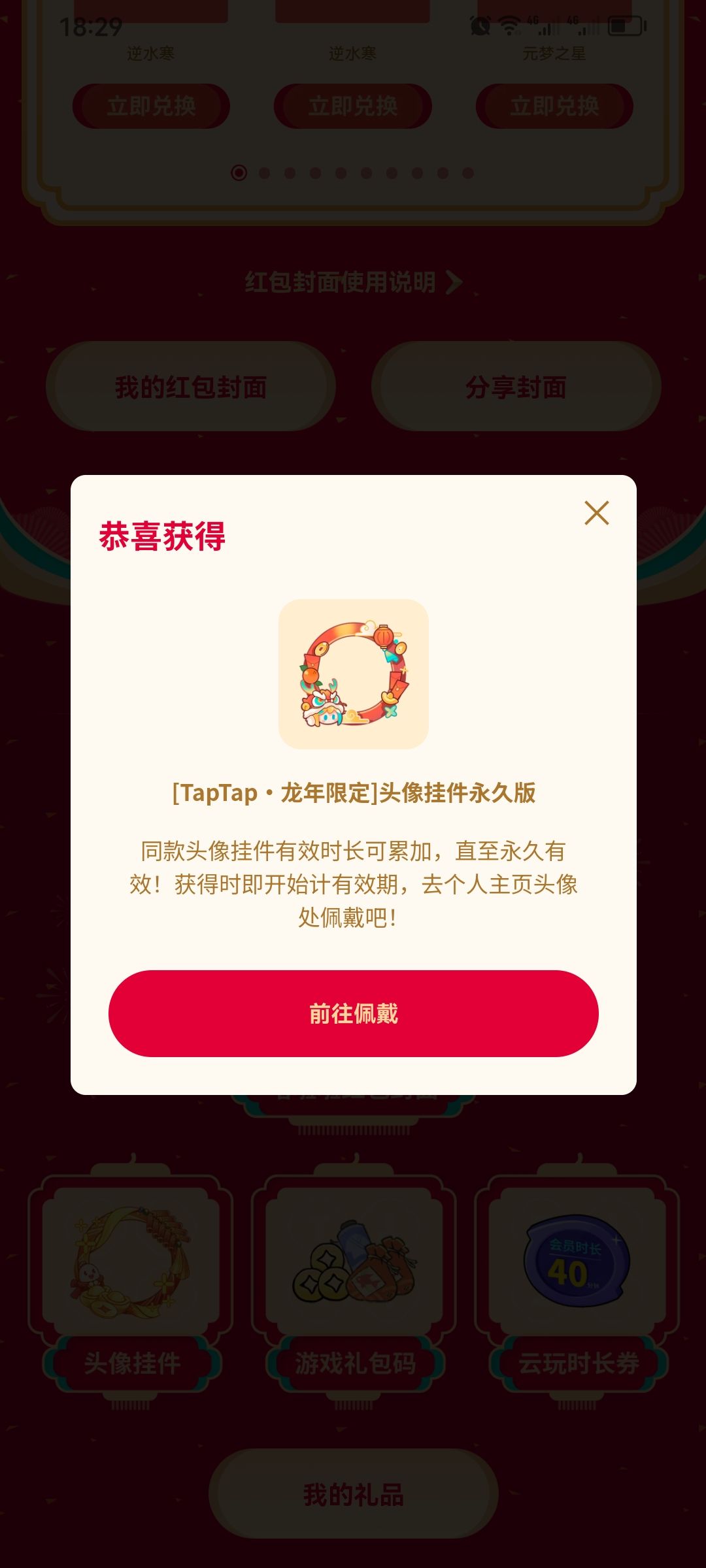Click the dragon-themed avatar pendant image in the dialog

[353, 673]
